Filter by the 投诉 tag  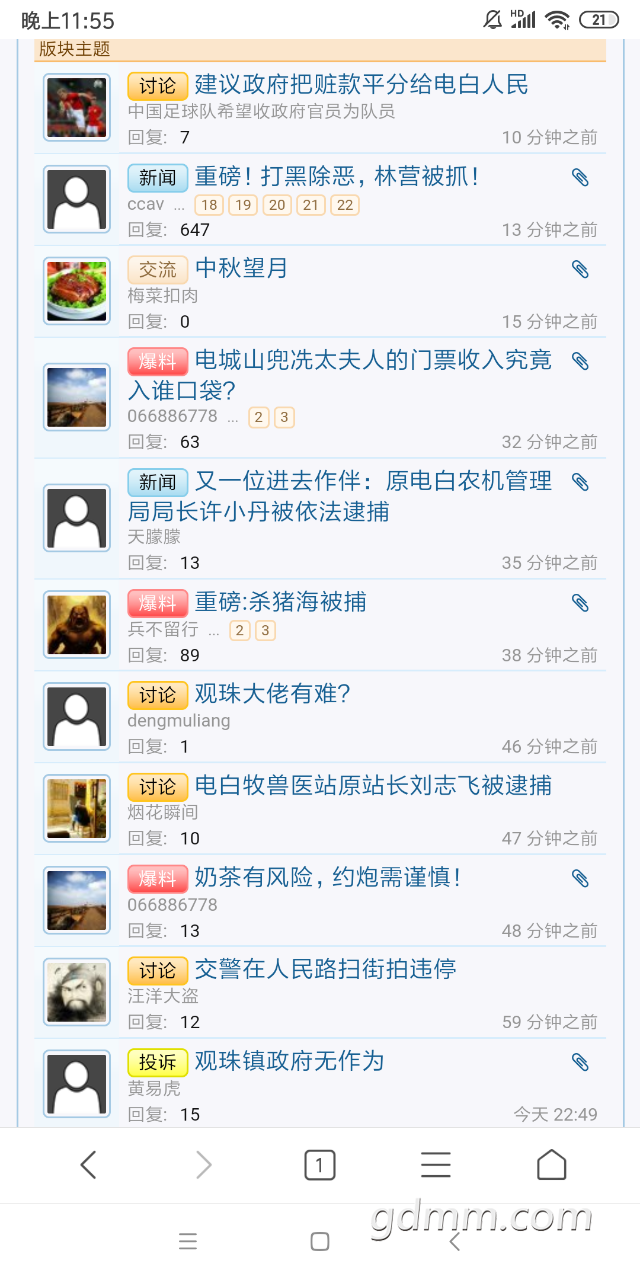point(157,1061)
